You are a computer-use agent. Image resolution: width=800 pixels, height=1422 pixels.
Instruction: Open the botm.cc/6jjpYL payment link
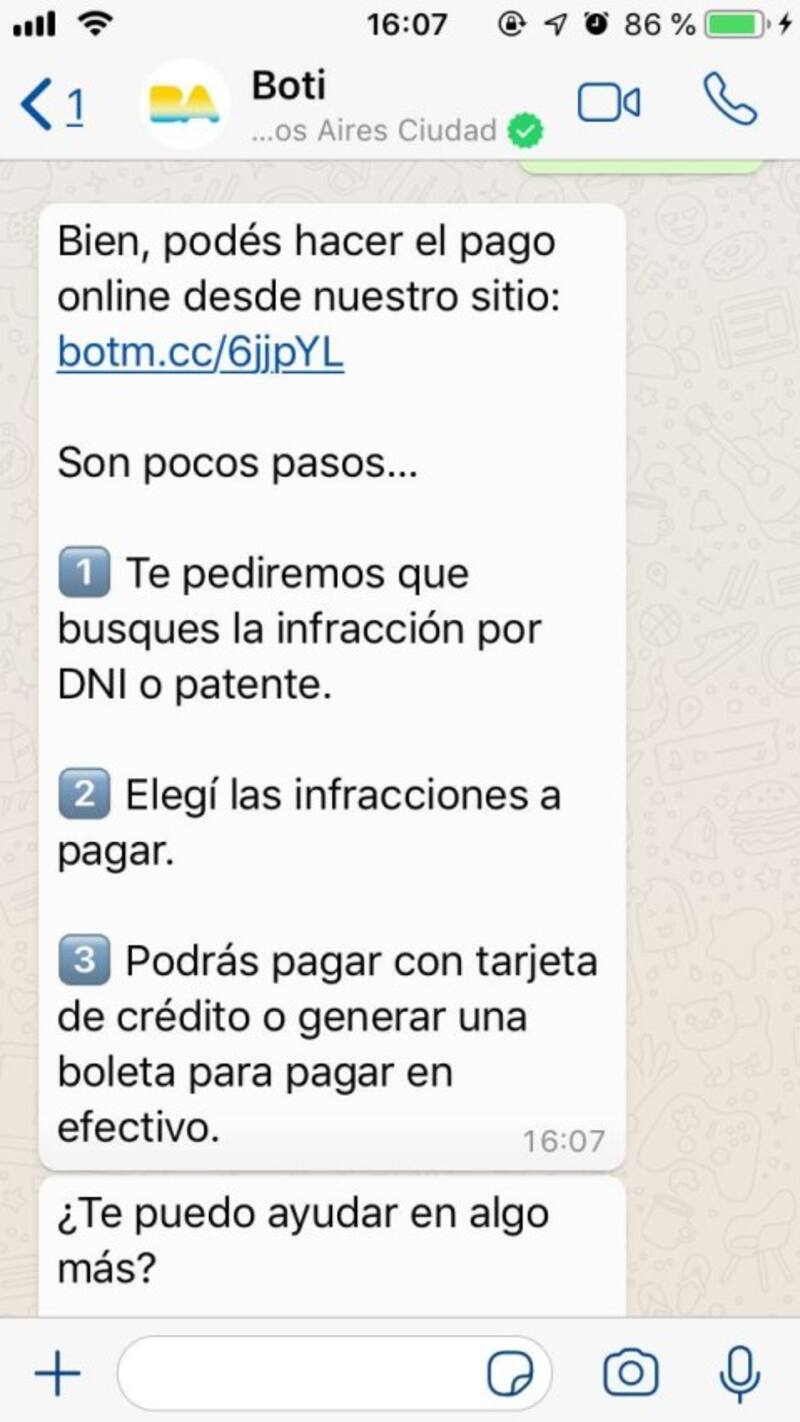(x=200, y=353)
